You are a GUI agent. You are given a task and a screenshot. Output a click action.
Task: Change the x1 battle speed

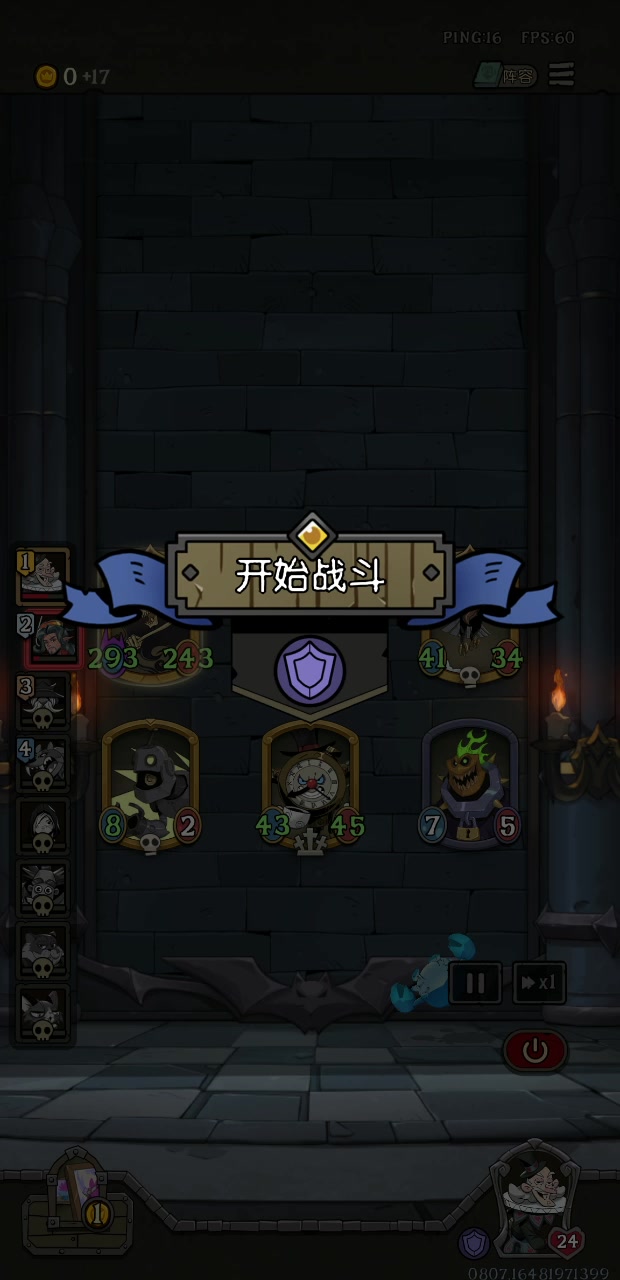[539, 982]
